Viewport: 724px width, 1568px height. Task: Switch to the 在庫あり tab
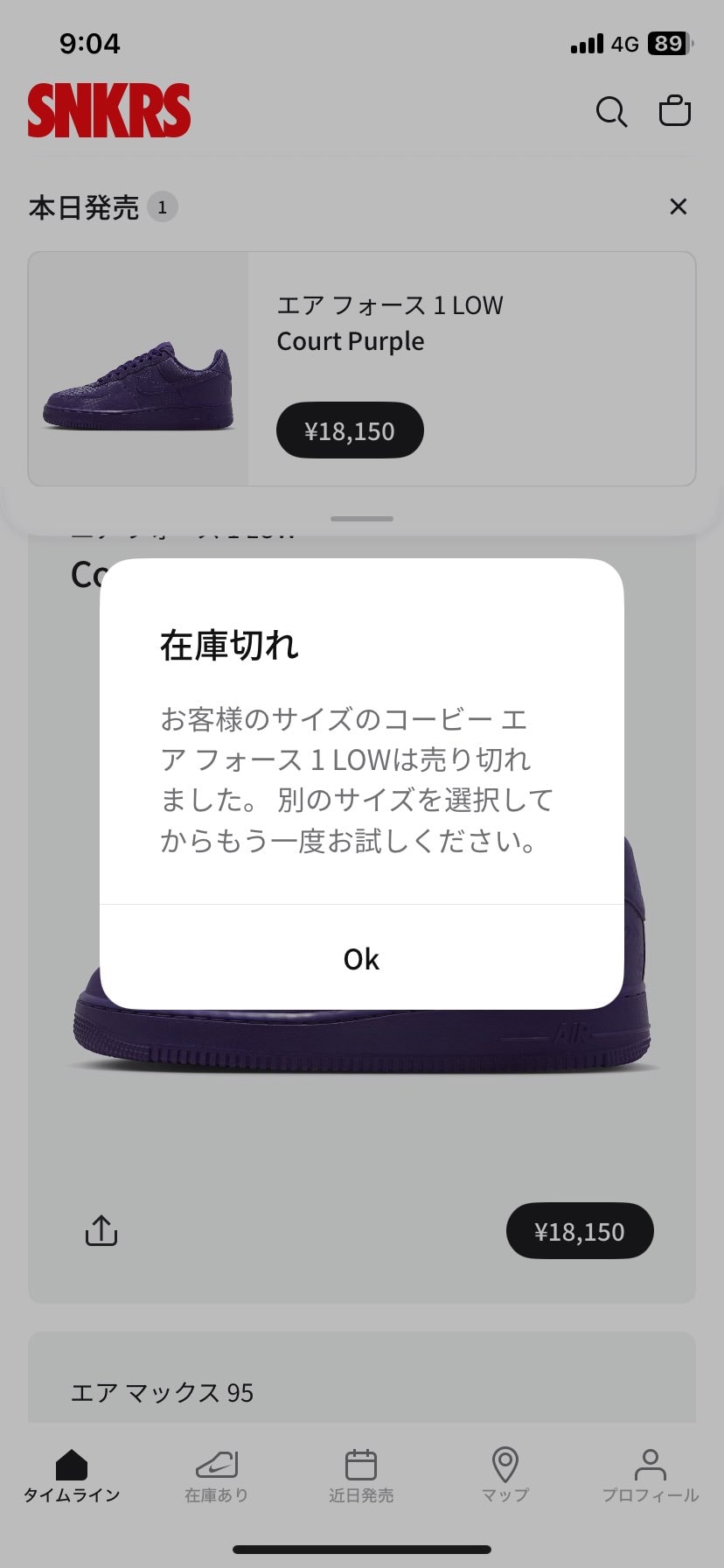tap(217, 1475)
